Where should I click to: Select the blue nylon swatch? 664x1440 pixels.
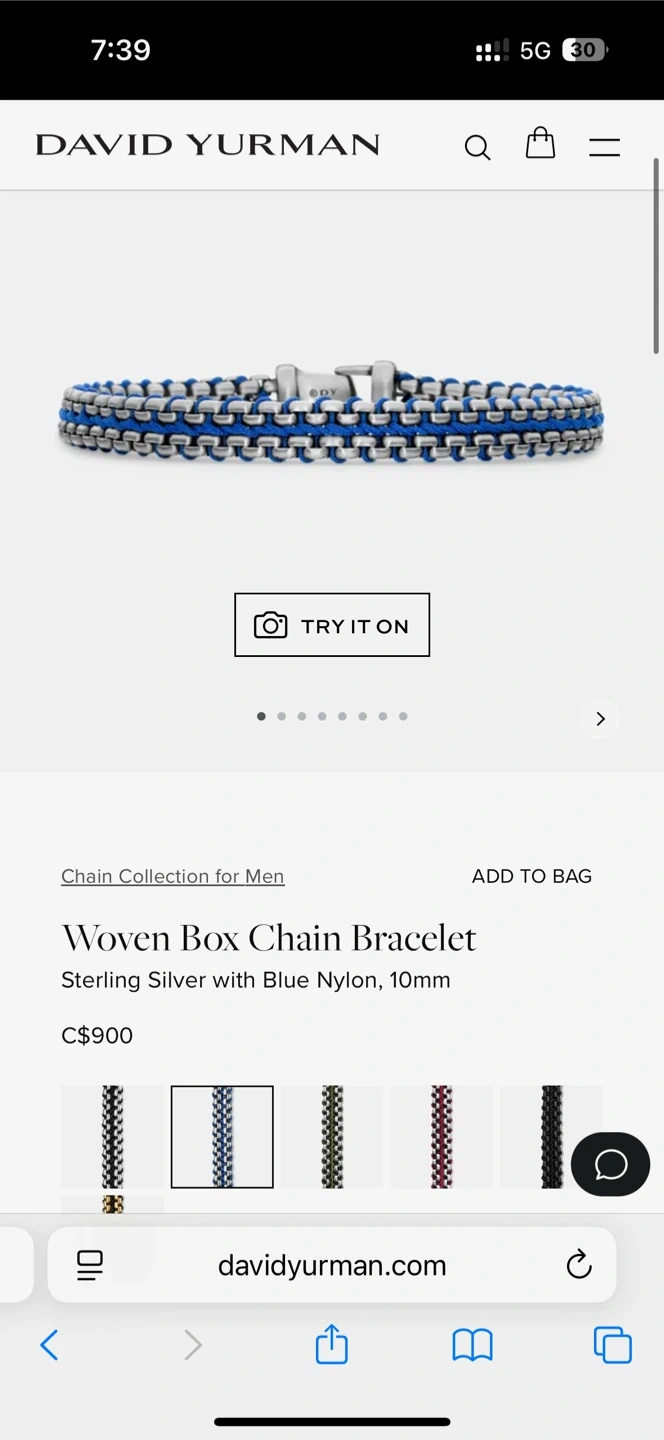222,1136
